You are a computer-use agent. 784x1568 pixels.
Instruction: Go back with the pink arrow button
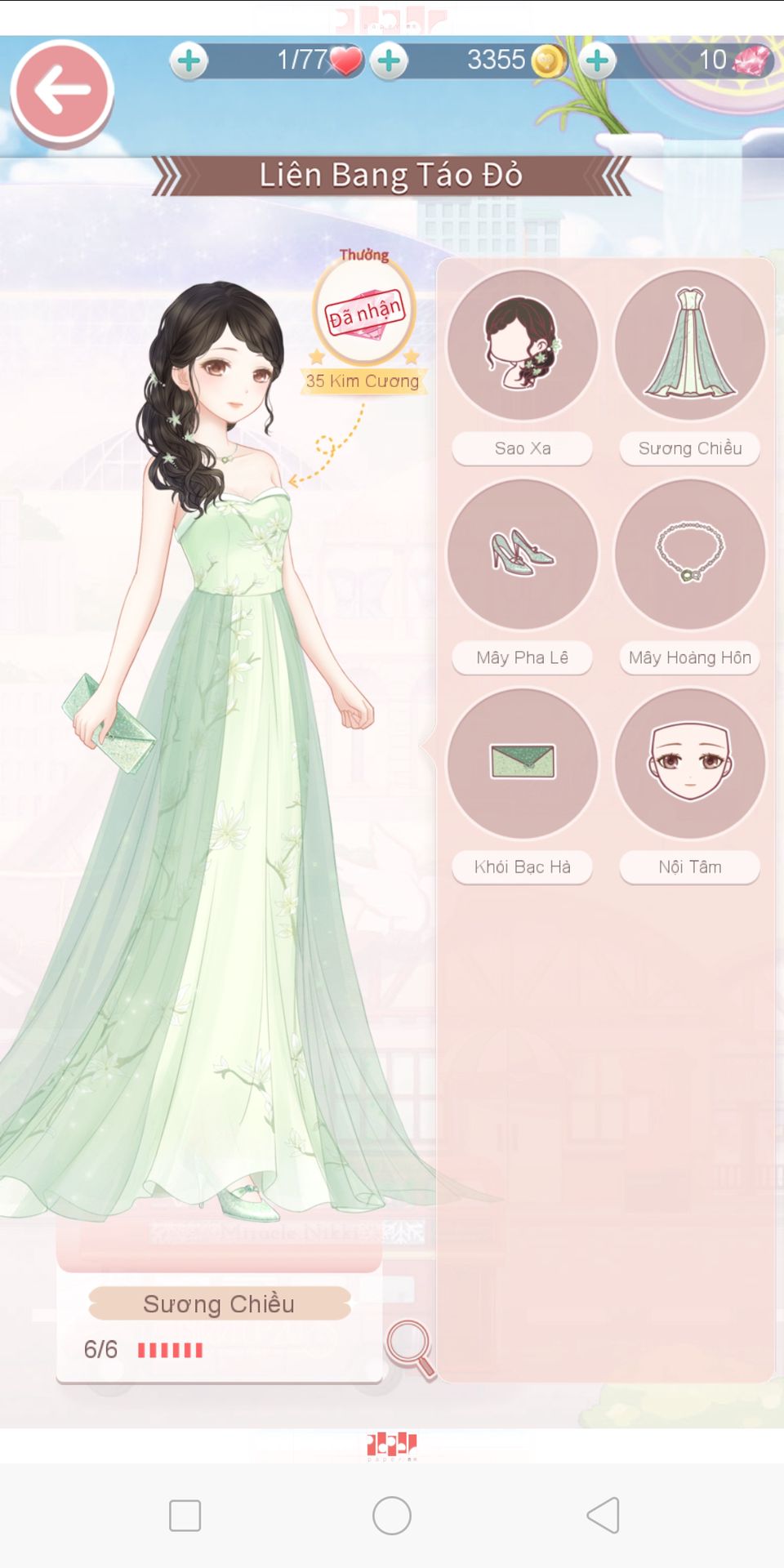[x=62, y=91]
